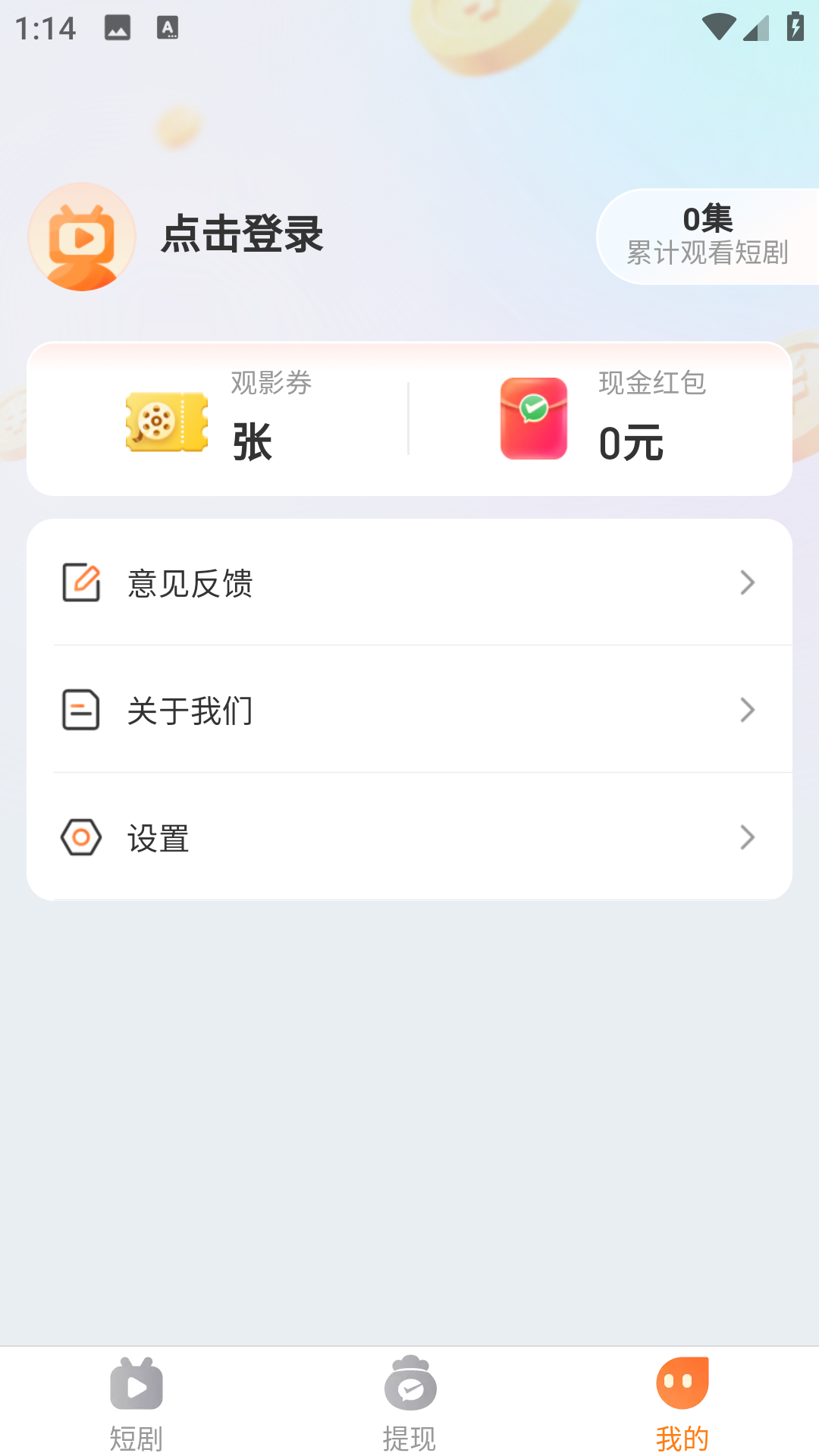Open the 设置 gear icon
This screenshot has height=1456, width=819.
click(82, 837)
